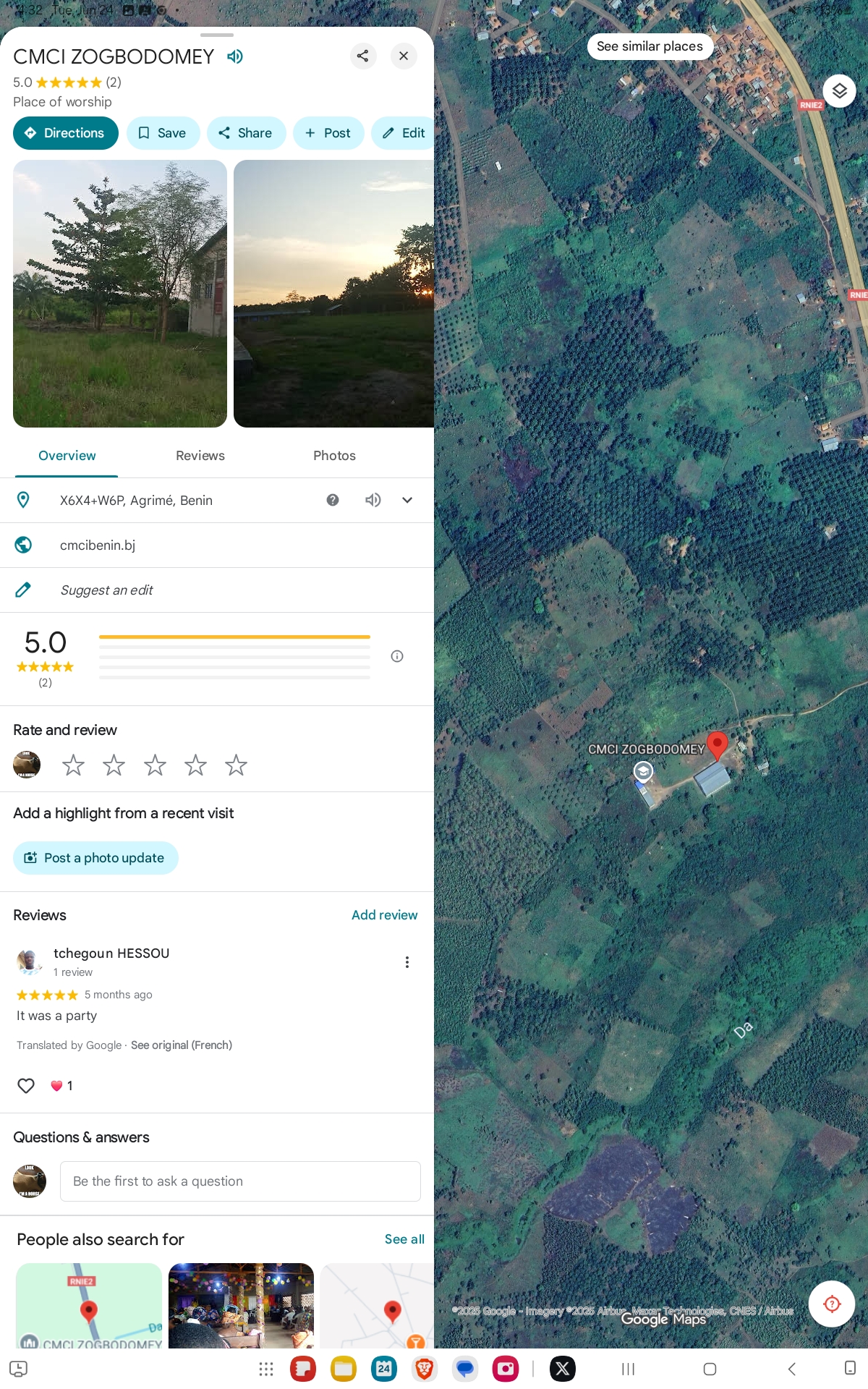Tap the question input field
The image size is (868, 1389).
pos(240,1181)
